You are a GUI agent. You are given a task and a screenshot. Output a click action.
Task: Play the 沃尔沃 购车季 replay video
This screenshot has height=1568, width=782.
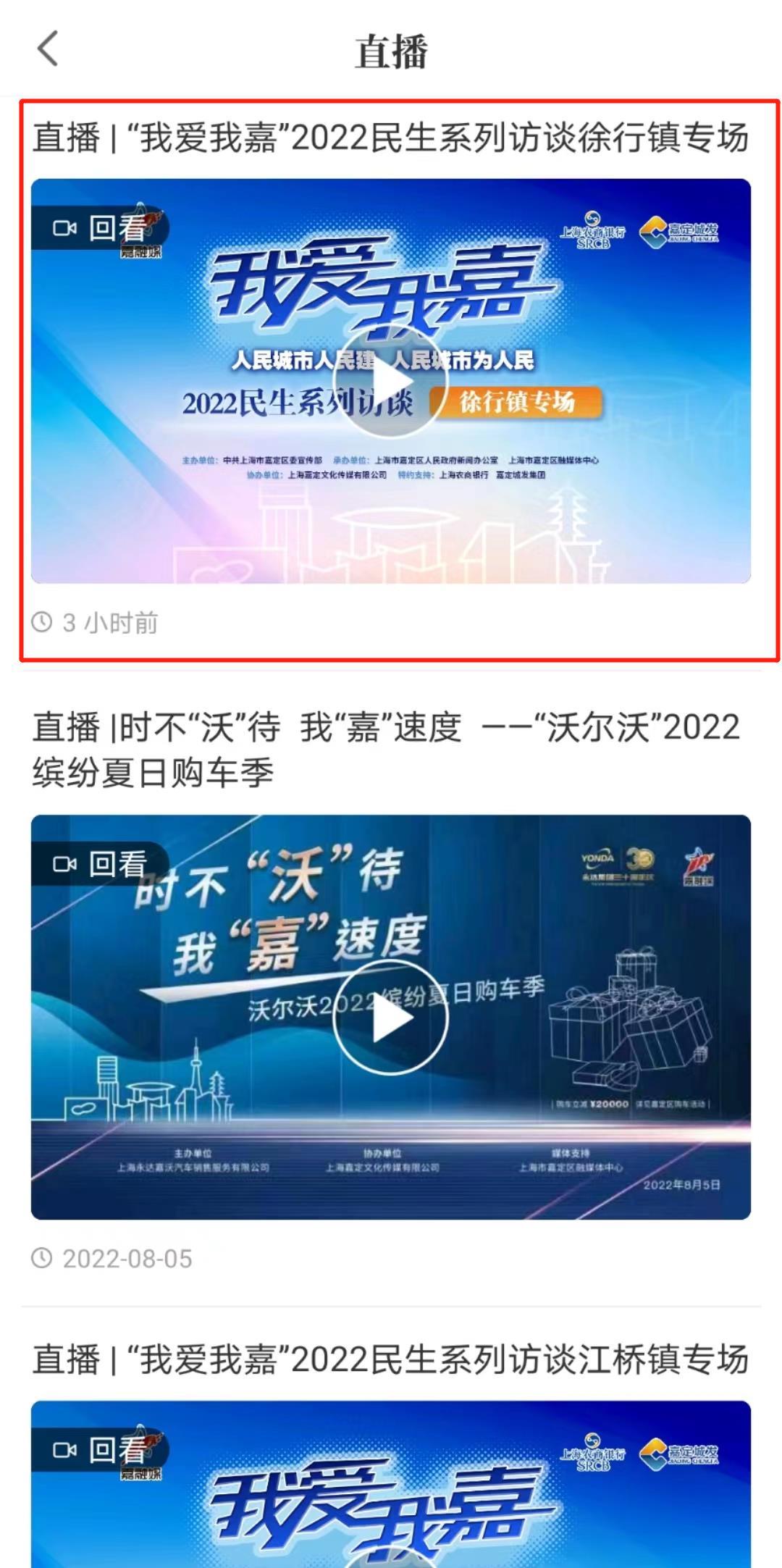click(390, 1017)
